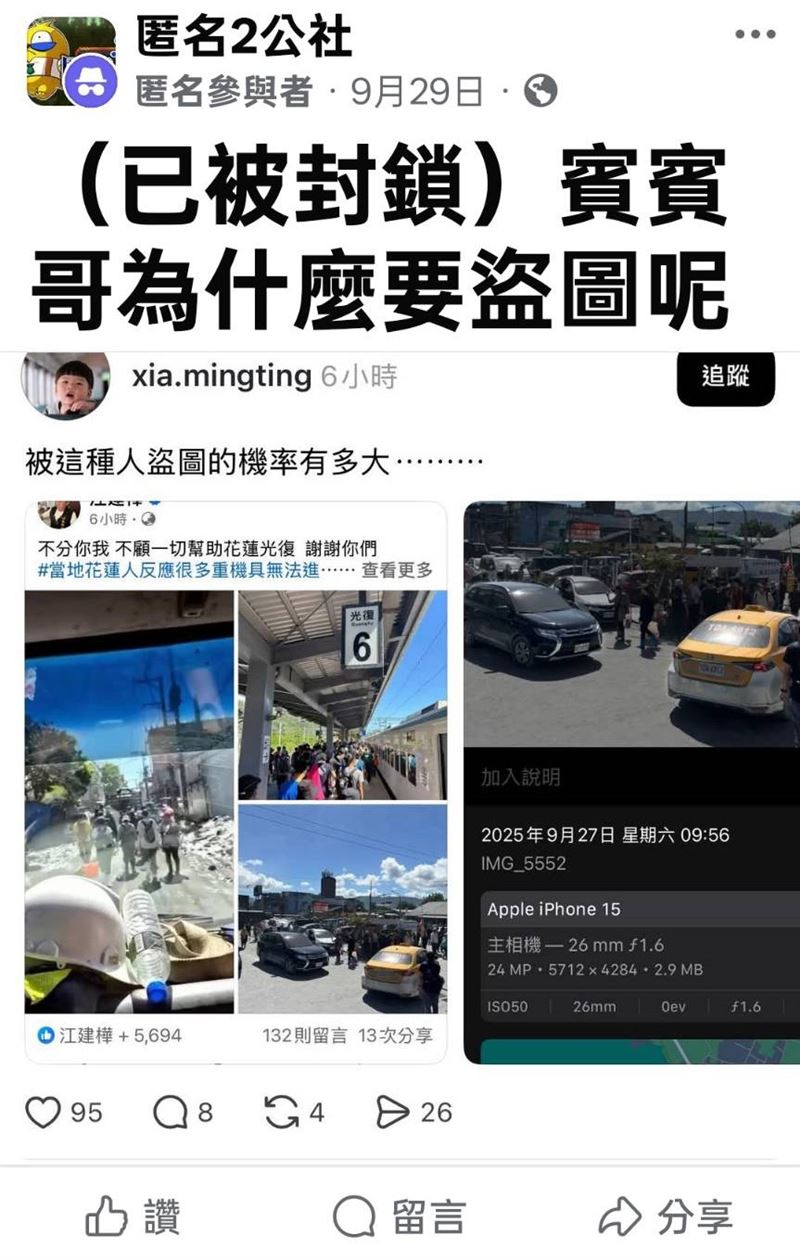Open the 匿名2公社 group page
The height and width of the screenshot is (1260, 800).
244,39
